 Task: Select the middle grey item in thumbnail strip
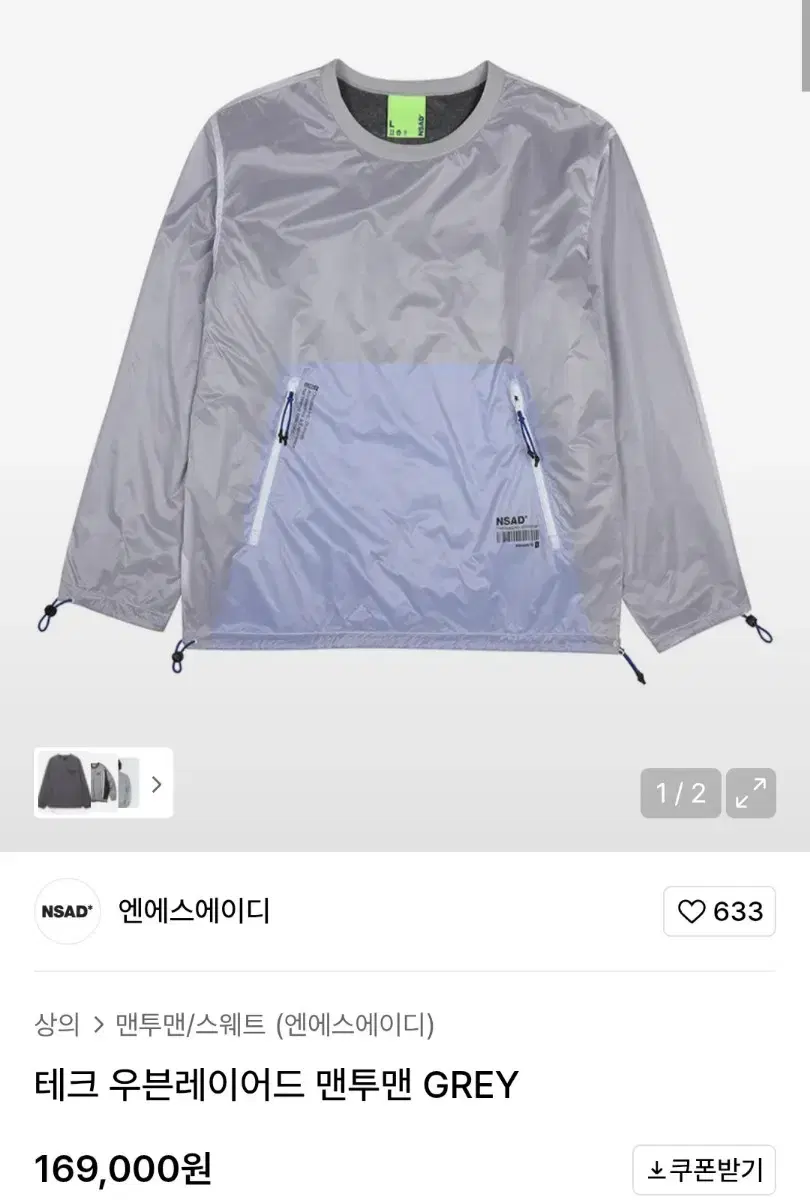click(103, 784)
